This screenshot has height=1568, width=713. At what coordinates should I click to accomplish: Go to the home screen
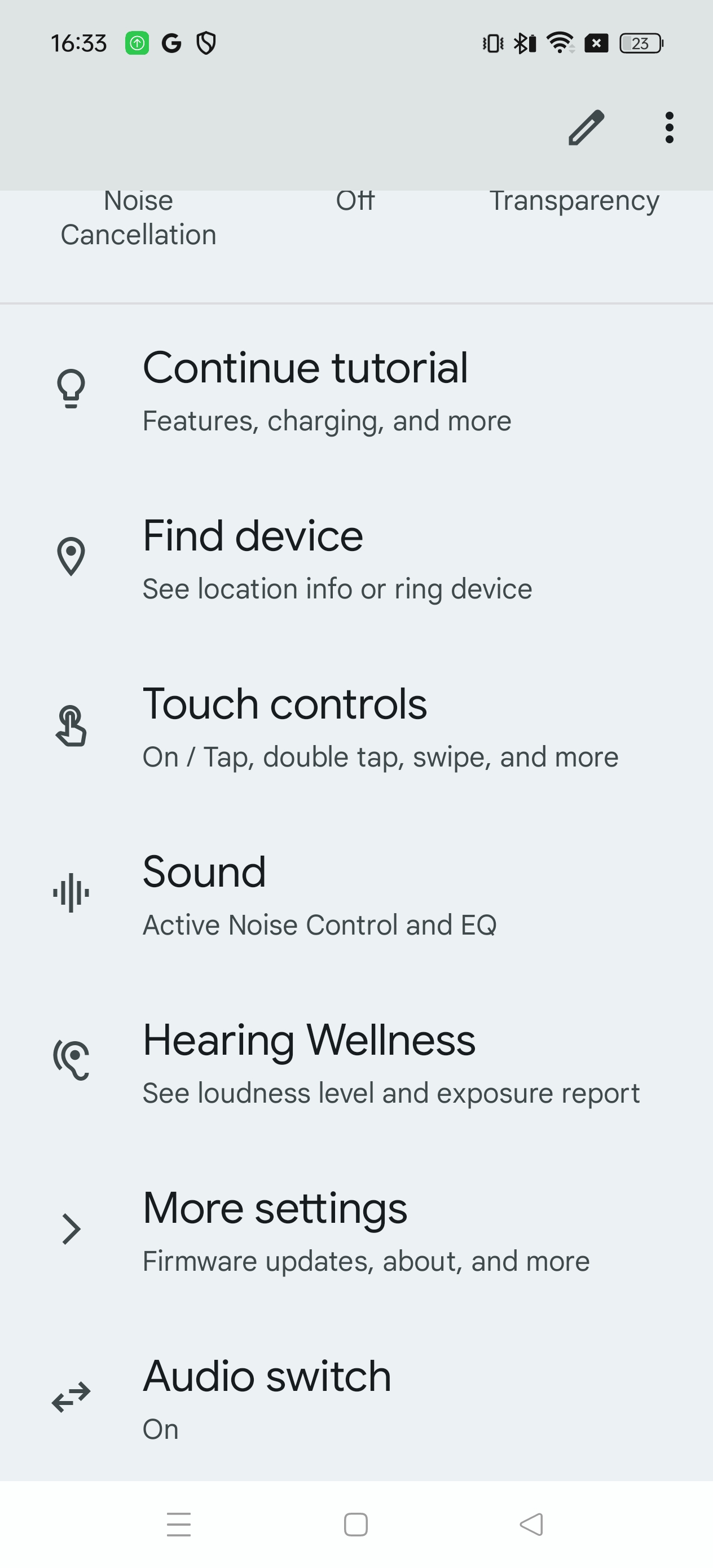(355, 1524)
